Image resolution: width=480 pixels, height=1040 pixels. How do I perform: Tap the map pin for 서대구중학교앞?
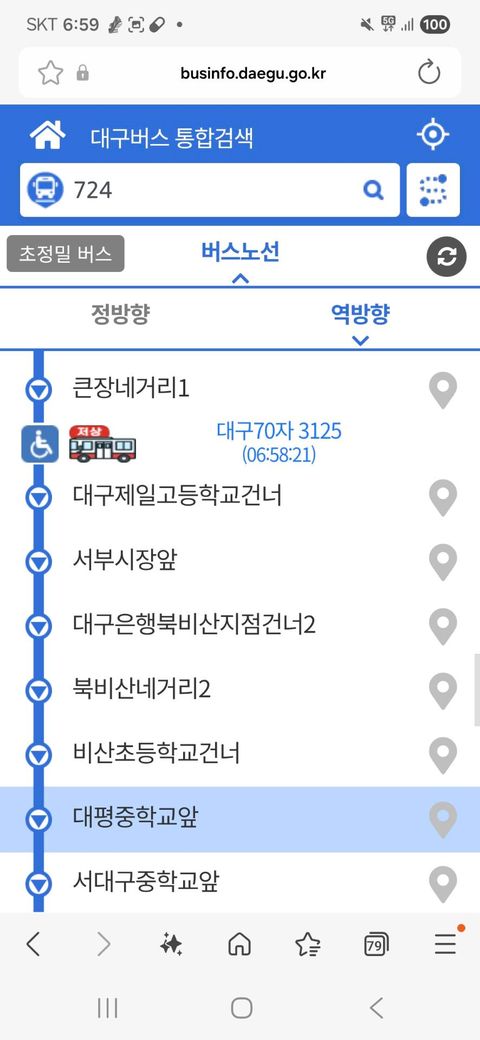click(x=443, y=883)
